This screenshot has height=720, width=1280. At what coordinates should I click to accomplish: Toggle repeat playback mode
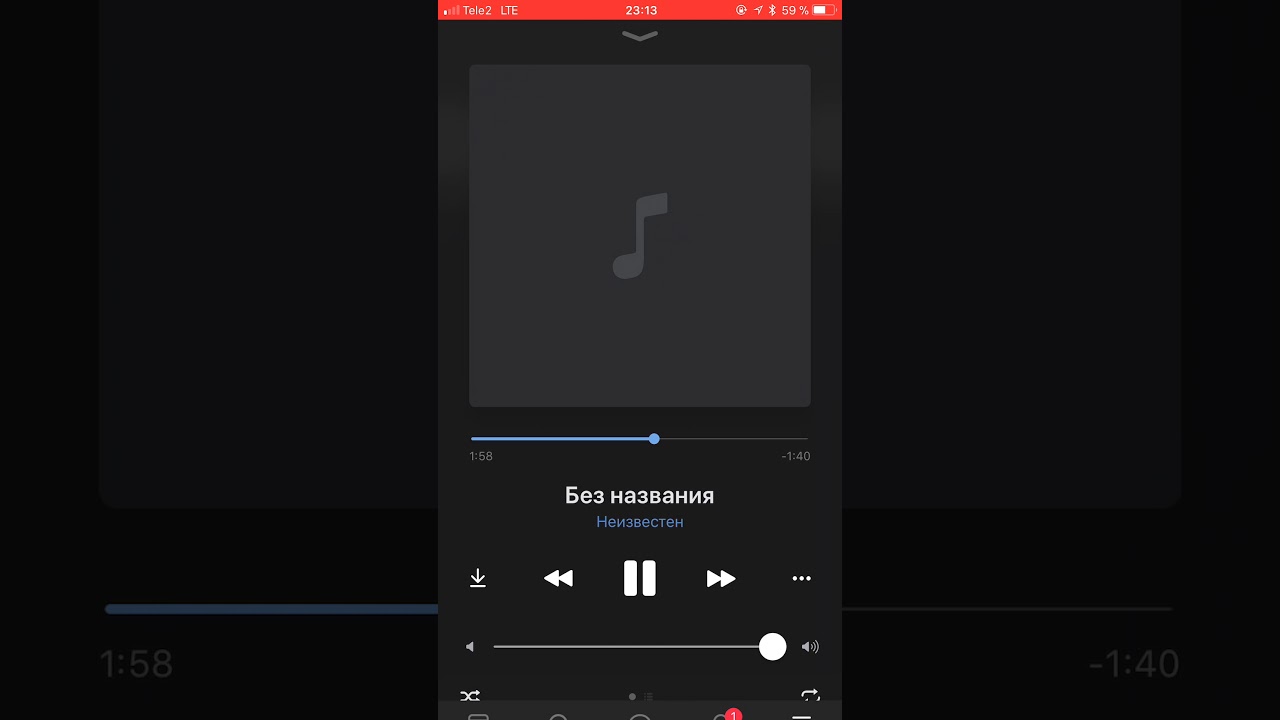810,695
